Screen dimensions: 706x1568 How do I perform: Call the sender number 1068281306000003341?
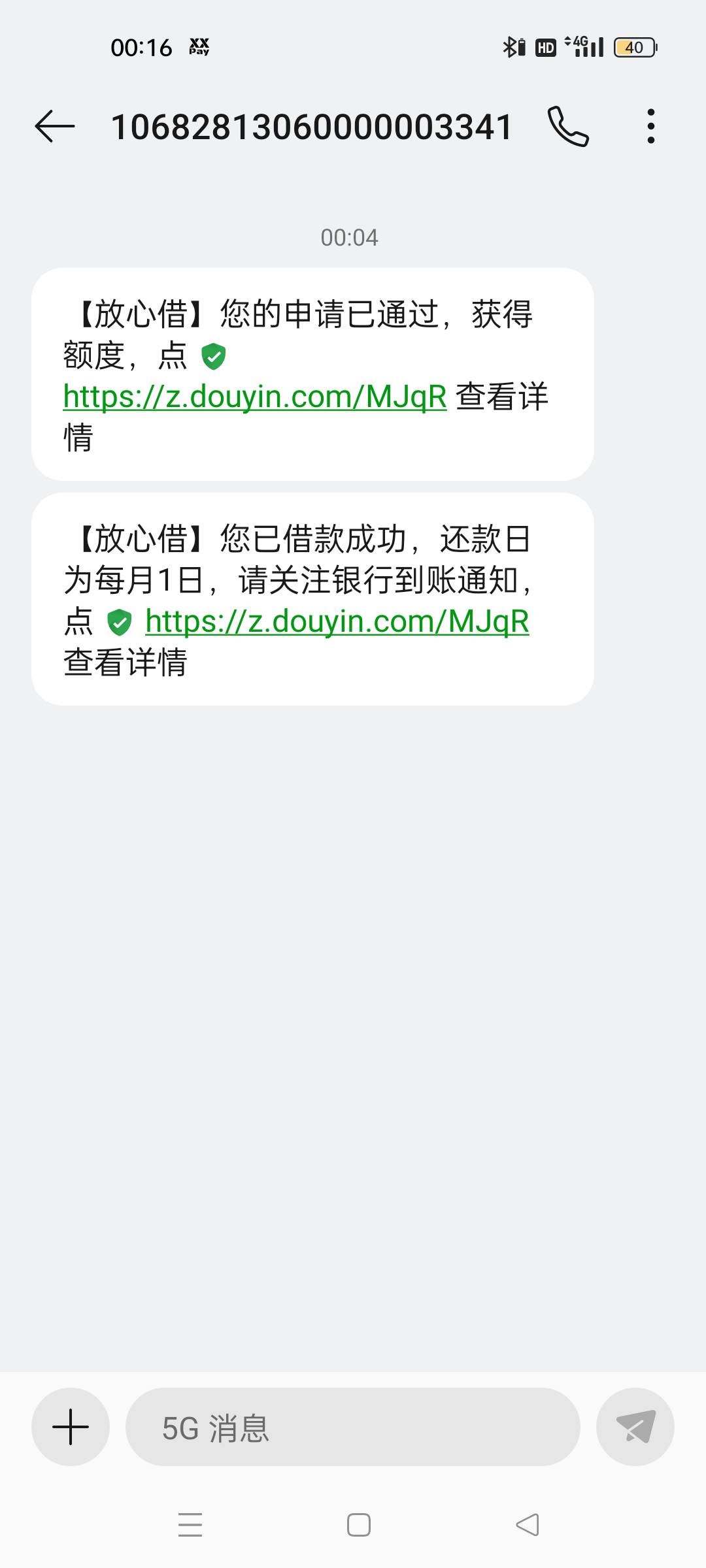568,126
